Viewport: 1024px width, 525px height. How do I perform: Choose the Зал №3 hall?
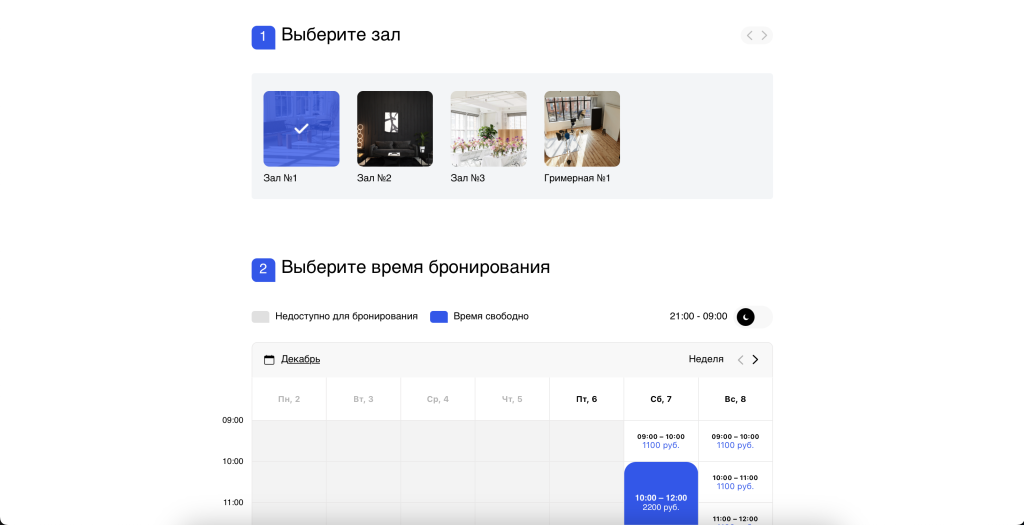(x=488, y=129)
